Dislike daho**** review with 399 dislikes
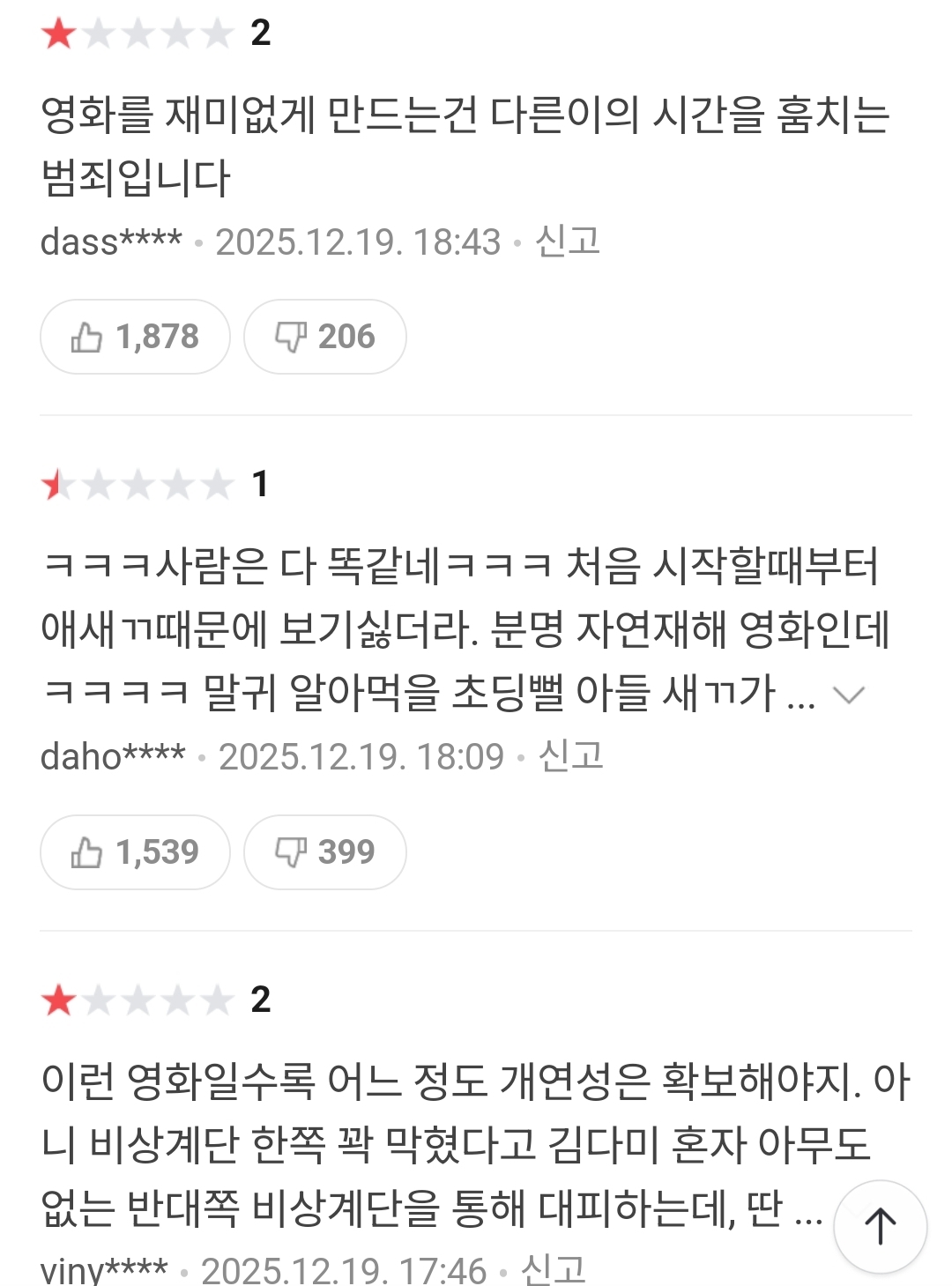Image resolution: width=952 pixels, height=1286 pixels. point(324,852)
